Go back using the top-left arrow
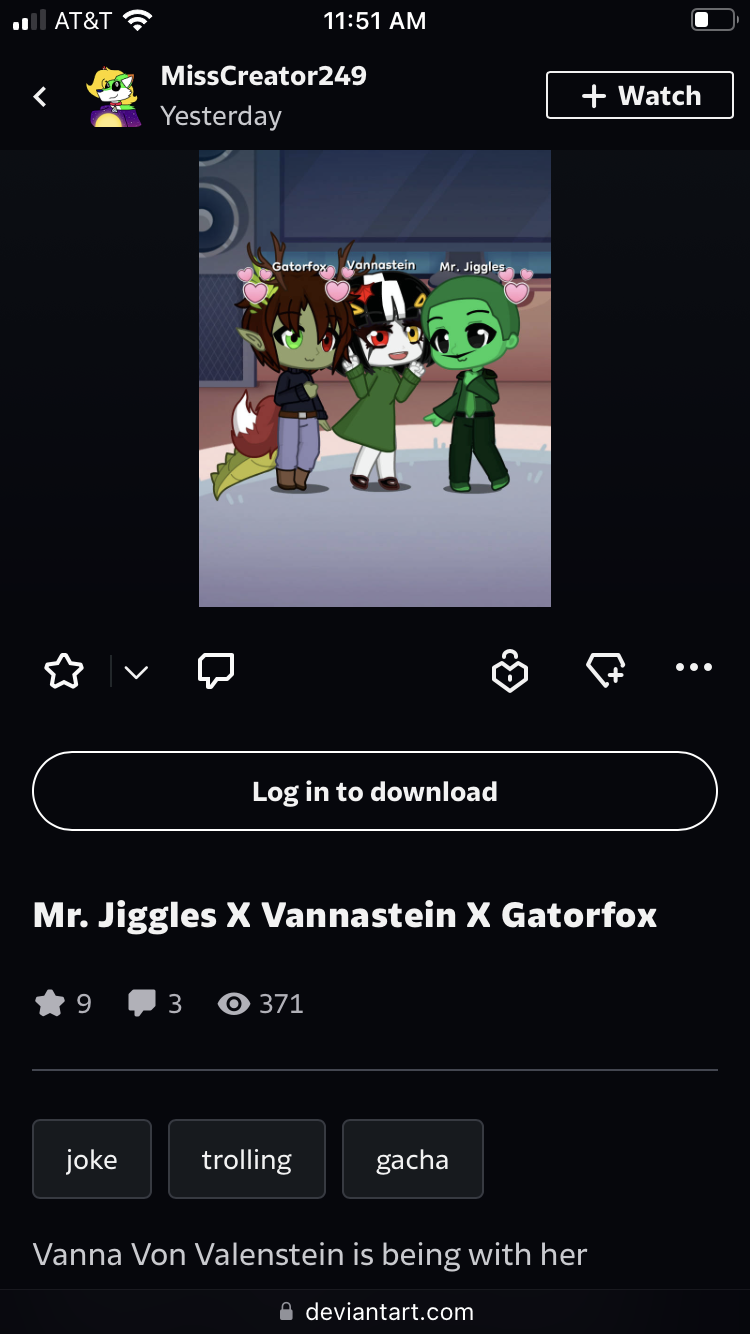Screen dimensions: 750x1334 40,96
